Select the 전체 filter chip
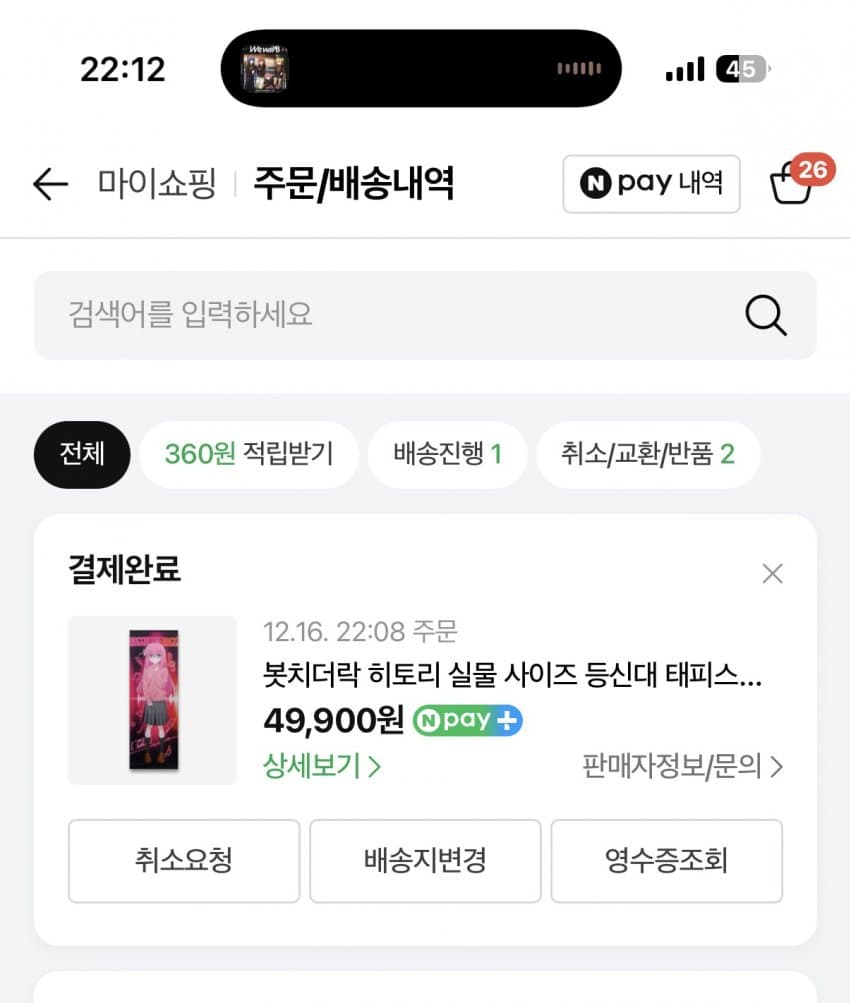This screenshot has height=1003, width=850. (82, 455)
